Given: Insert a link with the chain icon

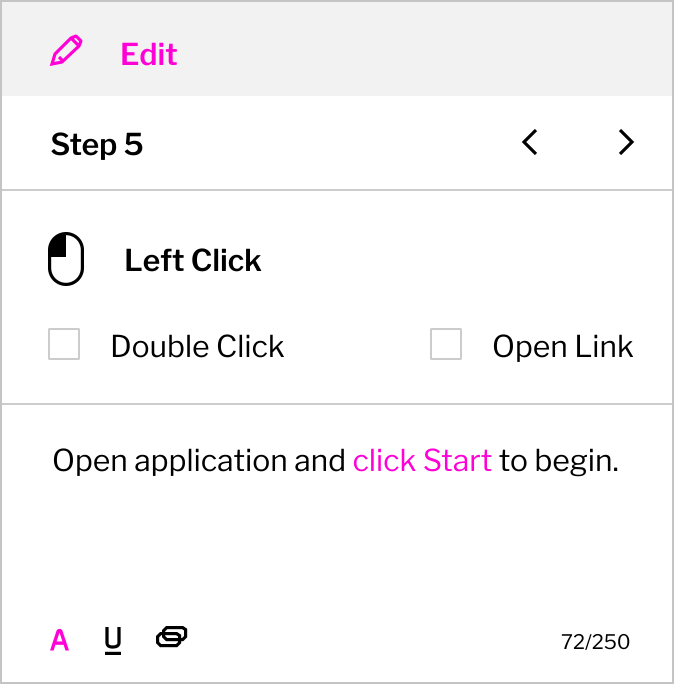Looking at the screenshot, I should [172, 637].
